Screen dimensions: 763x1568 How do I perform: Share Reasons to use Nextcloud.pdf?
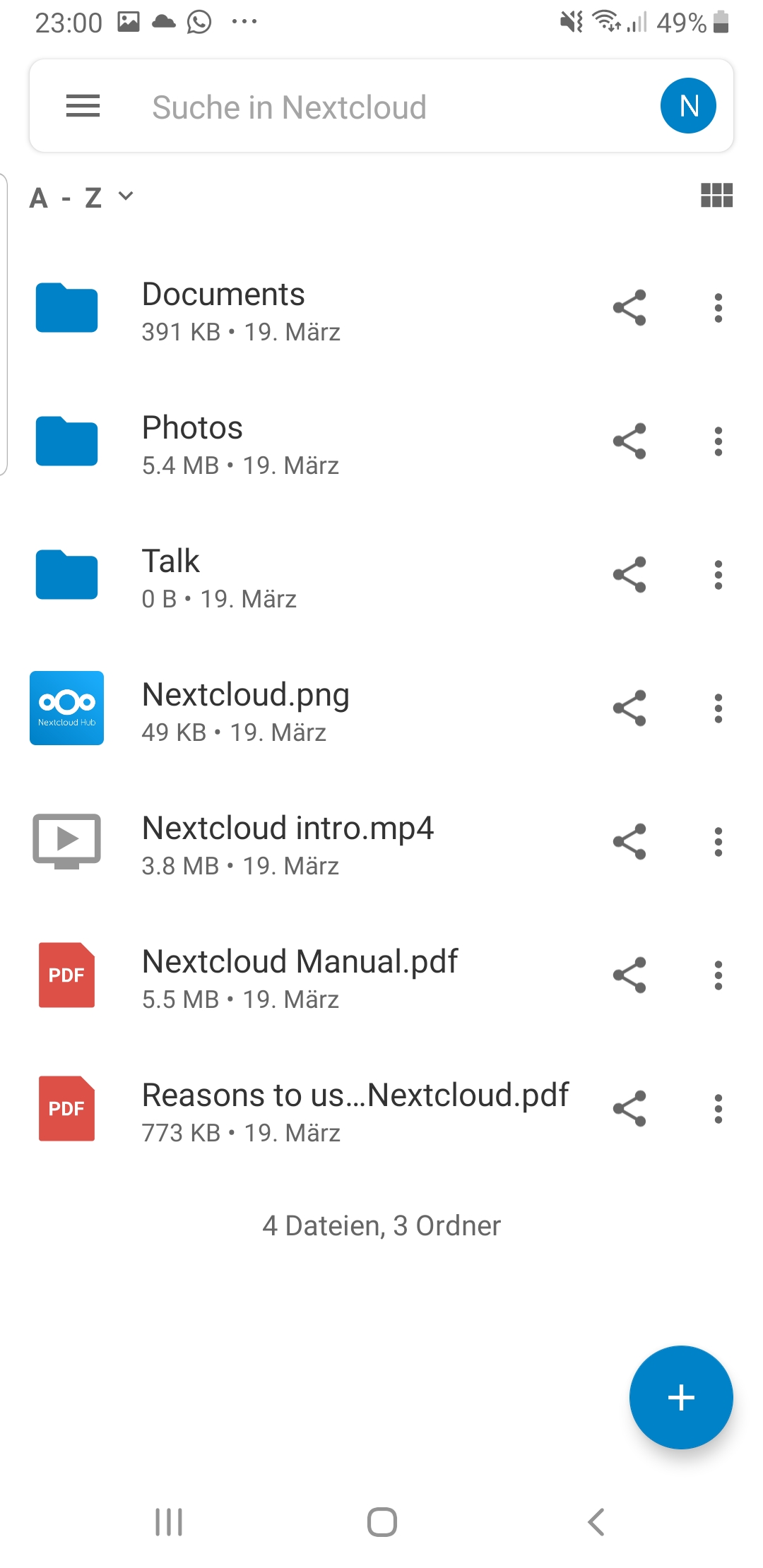click(x=629, y=1109)
